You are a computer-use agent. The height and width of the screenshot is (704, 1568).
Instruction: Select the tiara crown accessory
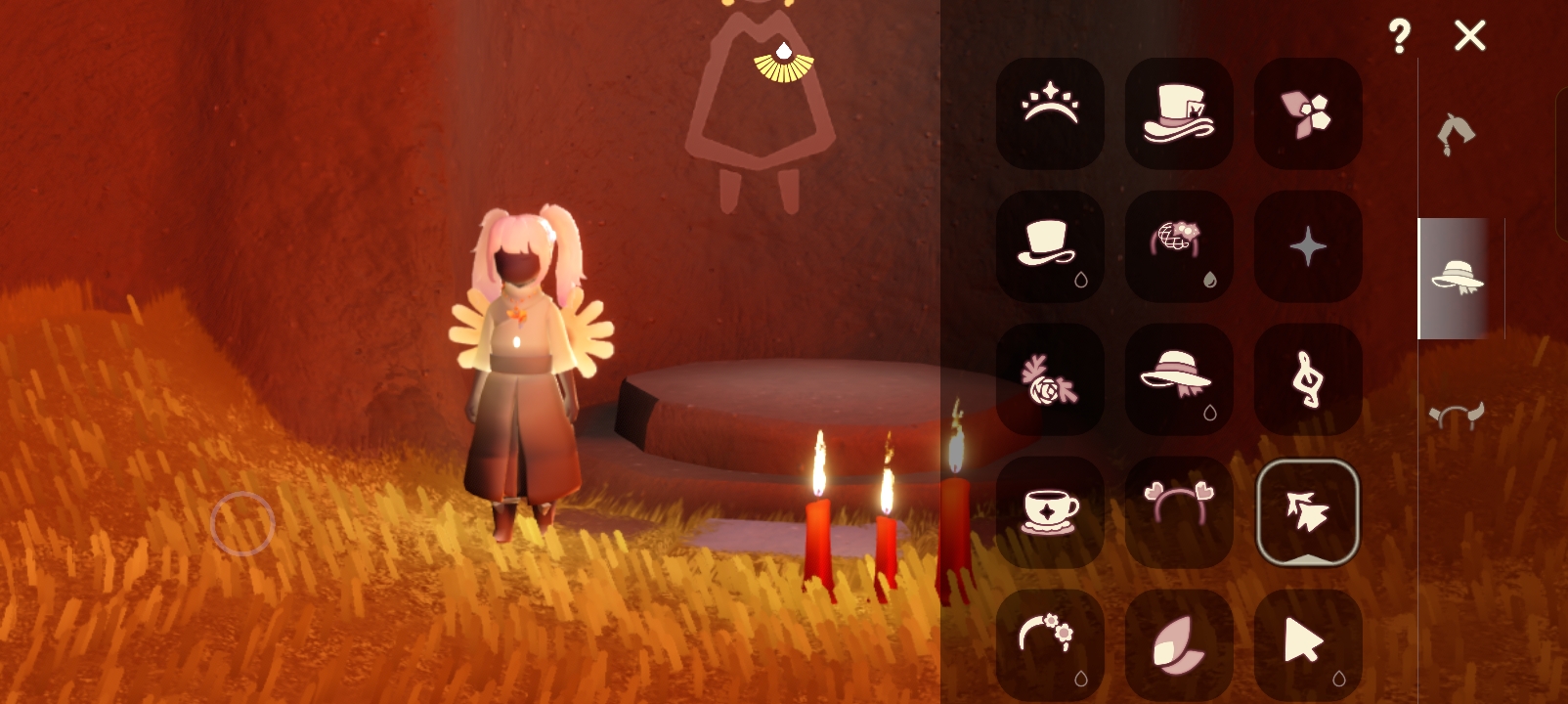tap(1050, 111)
